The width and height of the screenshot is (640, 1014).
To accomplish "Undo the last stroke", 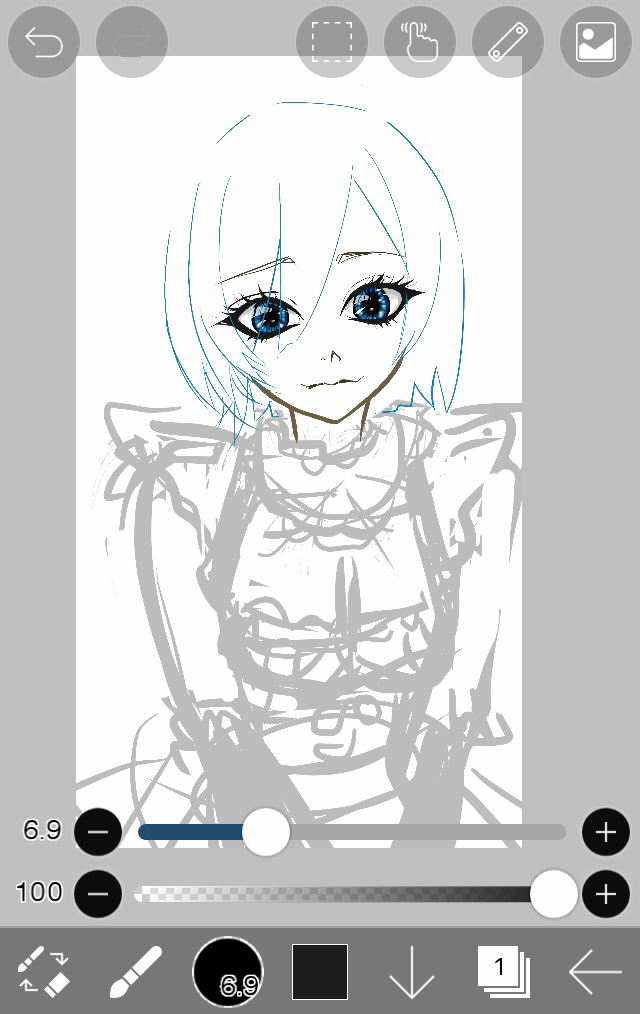I will pyautogui.click(x=44, y=42).
